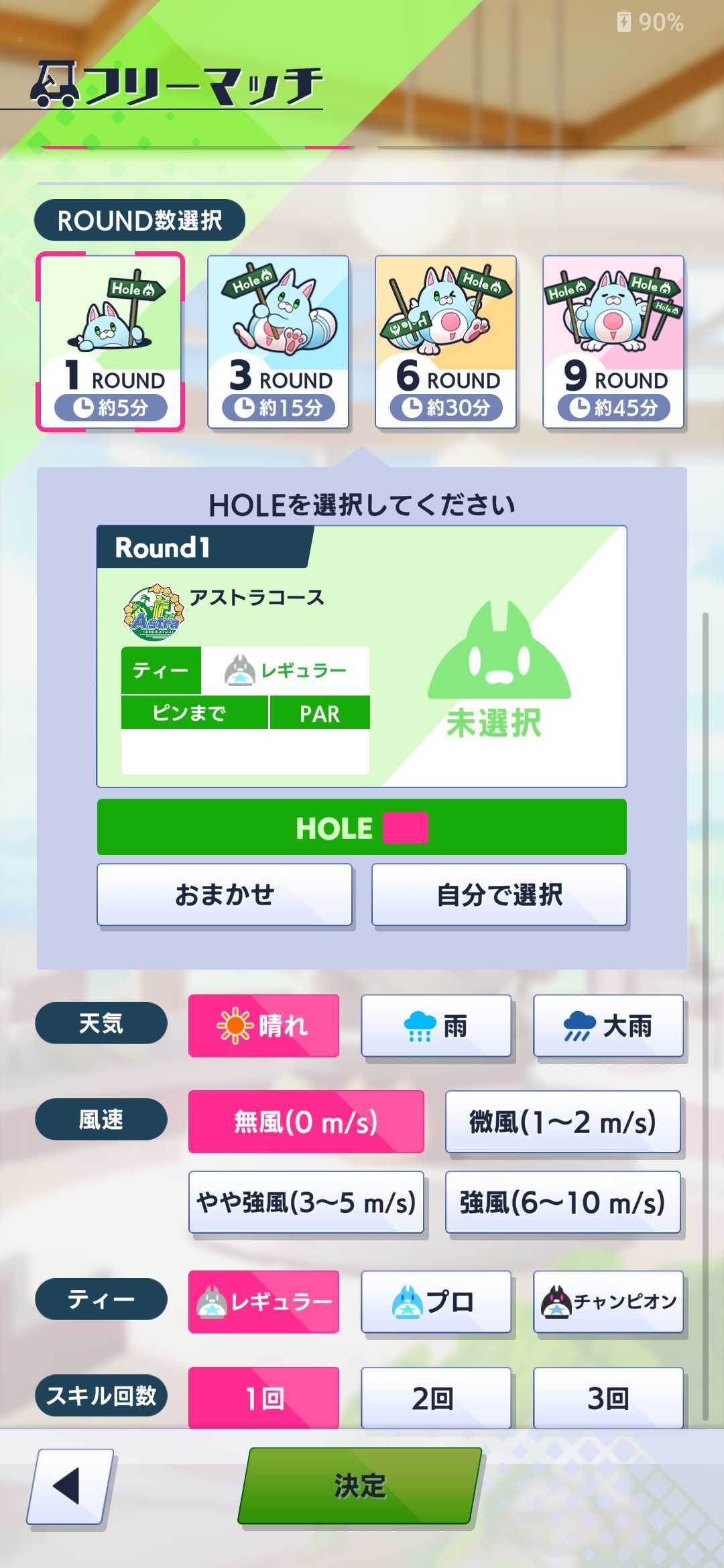Change skill count to 2回
Image resolution: width=724 pixels, height=1568 pixels.
[436, 1398]
